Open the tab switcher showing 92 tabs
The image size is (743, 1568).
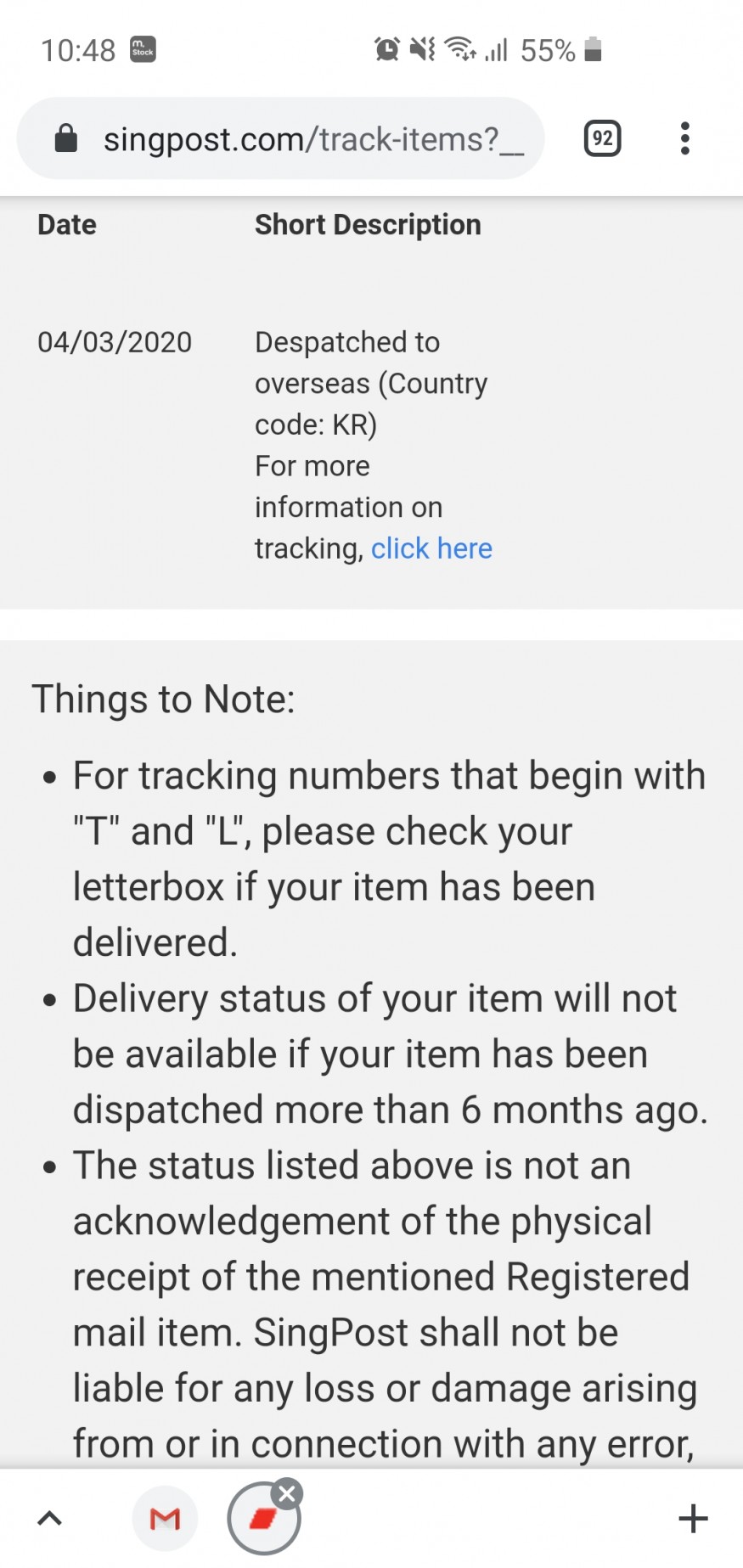(x=602, y=138)
